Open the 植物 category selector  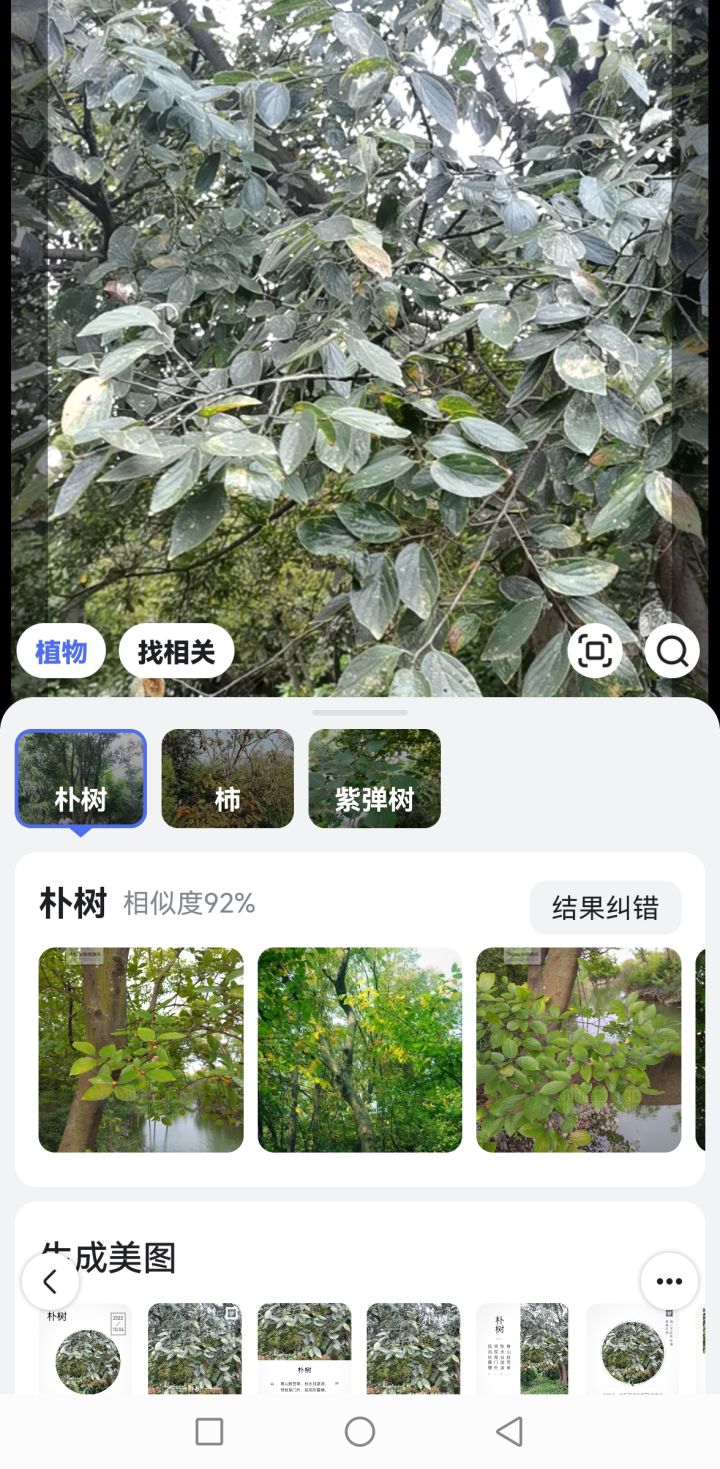pos(60,650)
